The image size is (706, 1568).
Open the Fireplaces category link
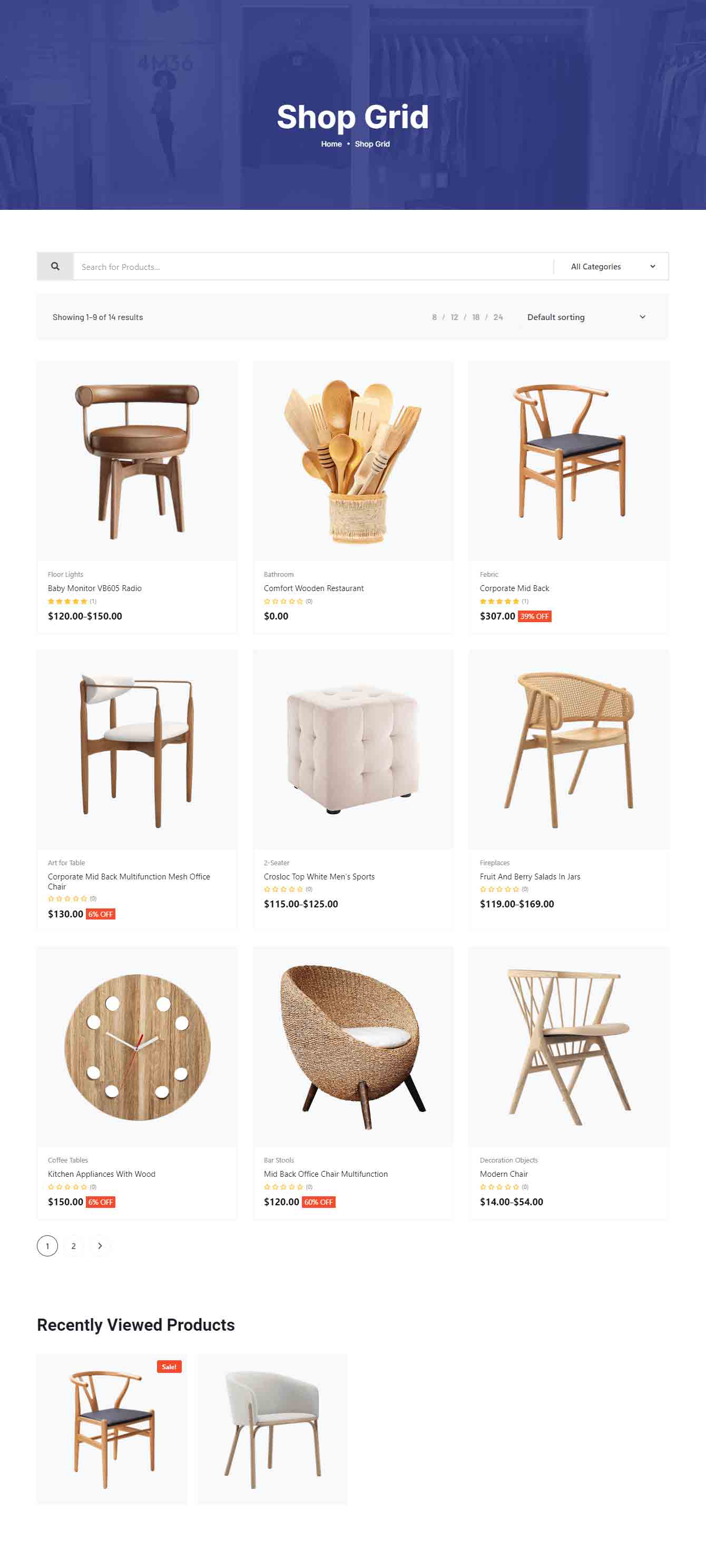[x=495, y=863]
